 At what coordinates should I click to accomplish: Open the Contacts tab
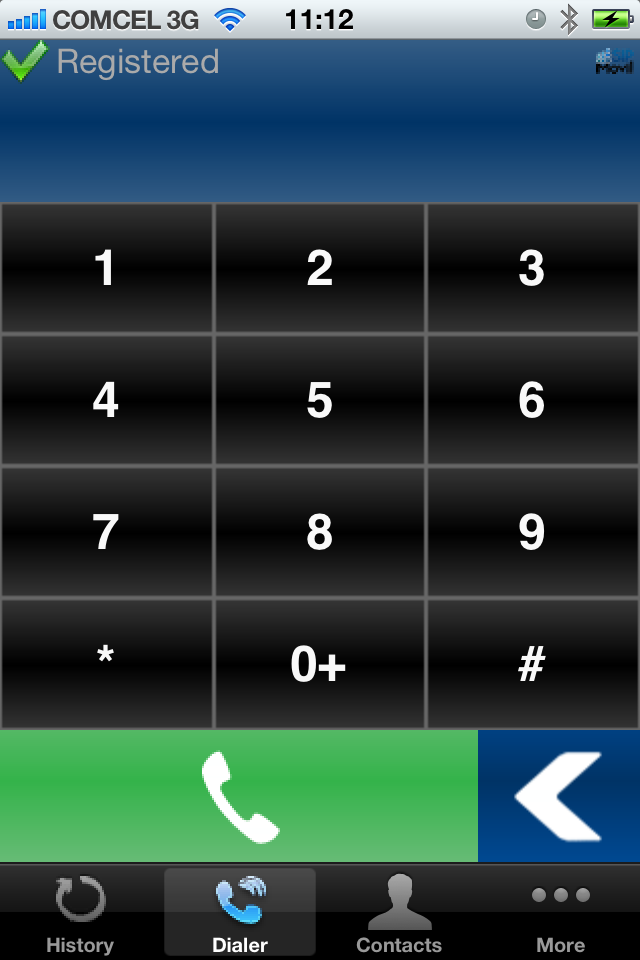(399, 913)
